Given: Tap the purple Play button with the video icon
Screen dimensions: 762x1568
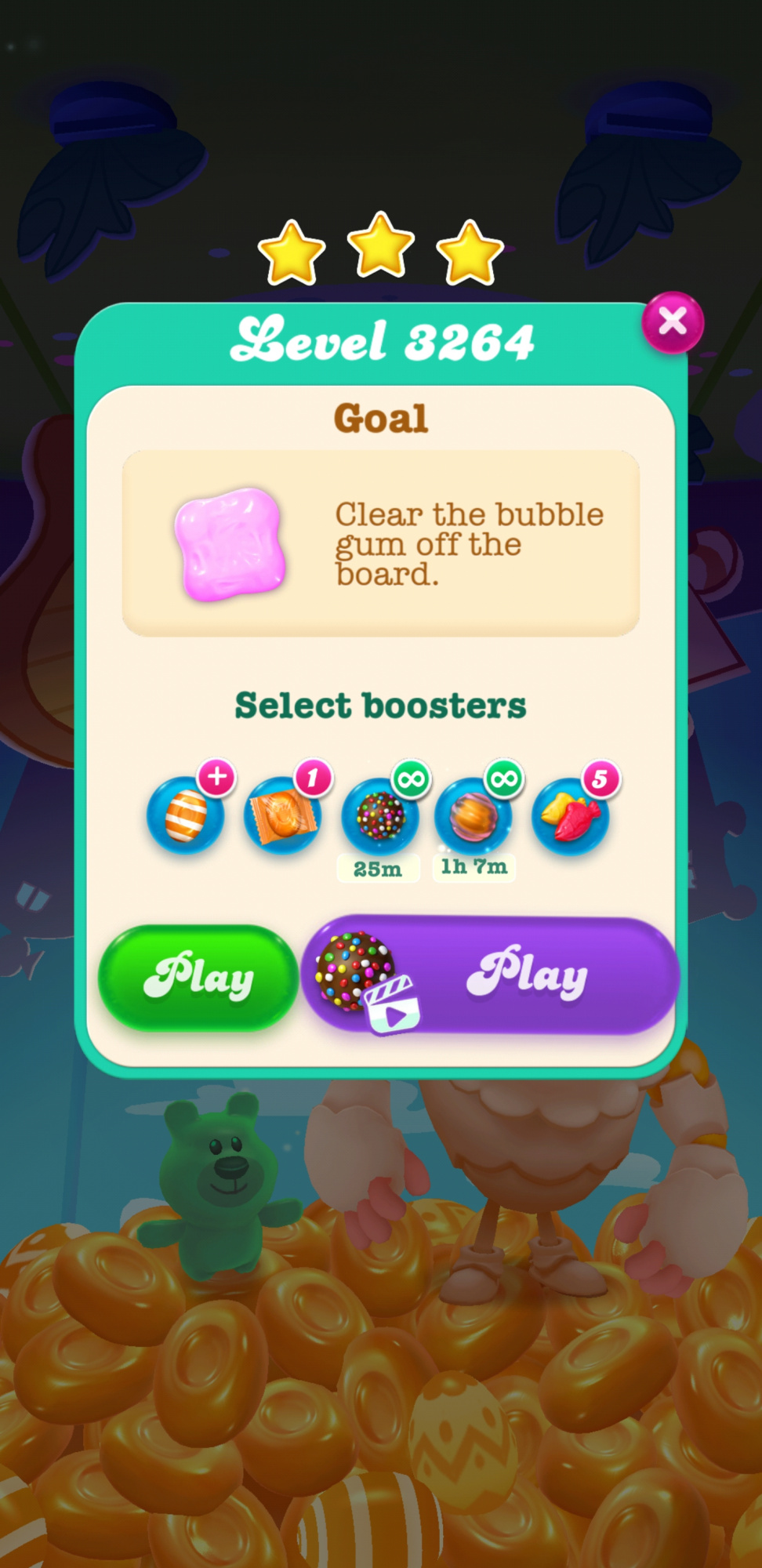Looking at the screenshot, I should click(490, 975).
